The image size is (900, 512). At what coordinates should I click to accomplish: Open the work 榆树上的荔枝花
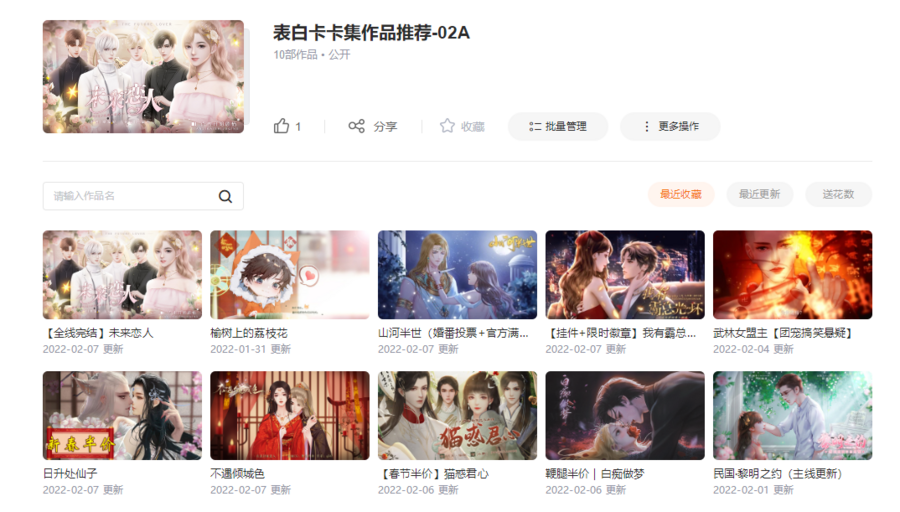[290, 275]
